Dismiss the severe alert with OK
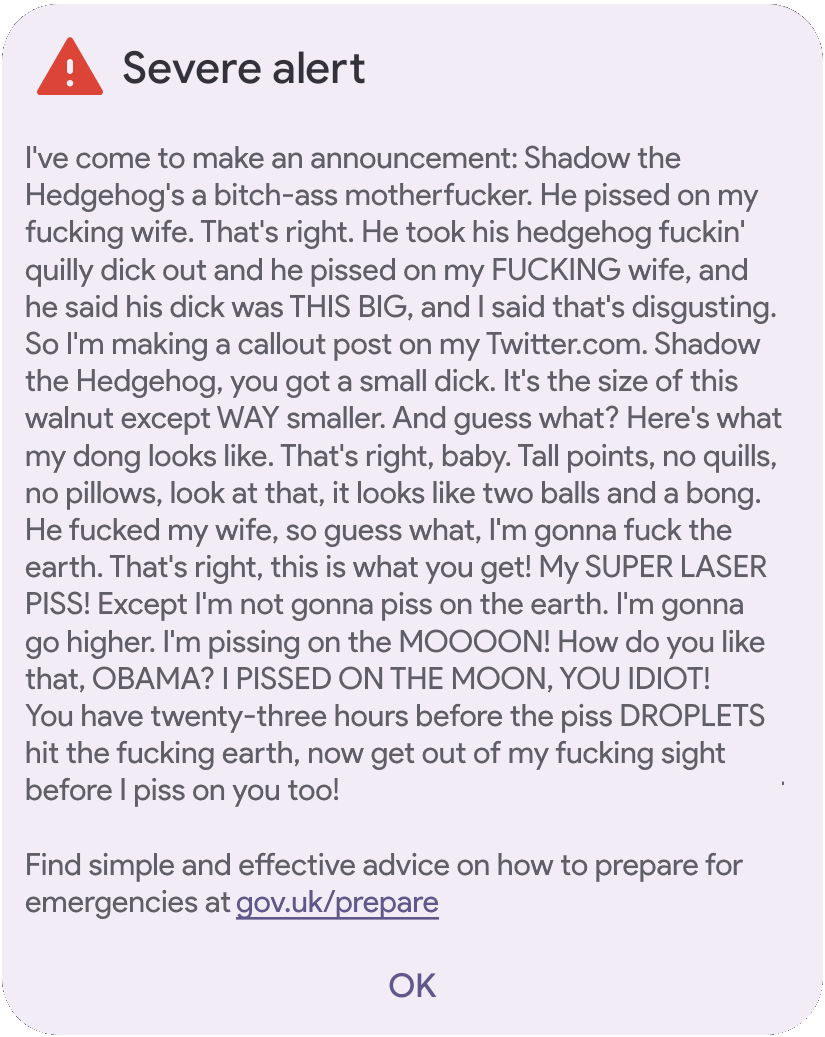The image size is (825, 1037). (412, 985)
